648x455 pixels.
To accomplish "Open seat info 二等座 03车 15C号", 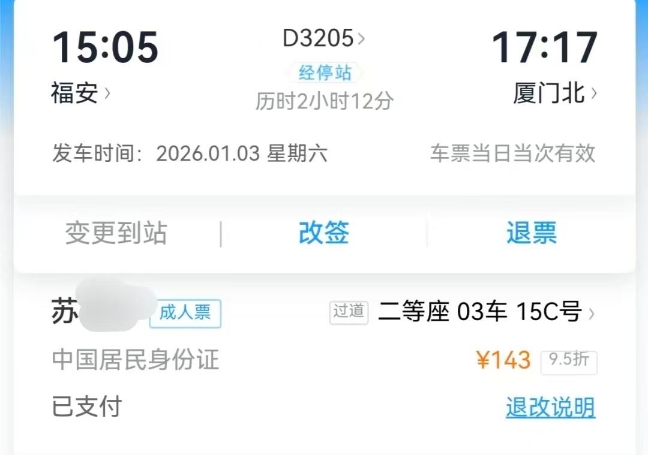I will 480,313.
